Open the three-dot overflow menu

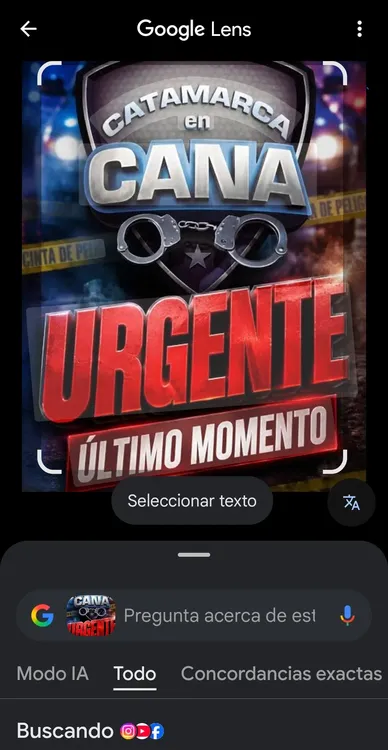pos(359,29)
